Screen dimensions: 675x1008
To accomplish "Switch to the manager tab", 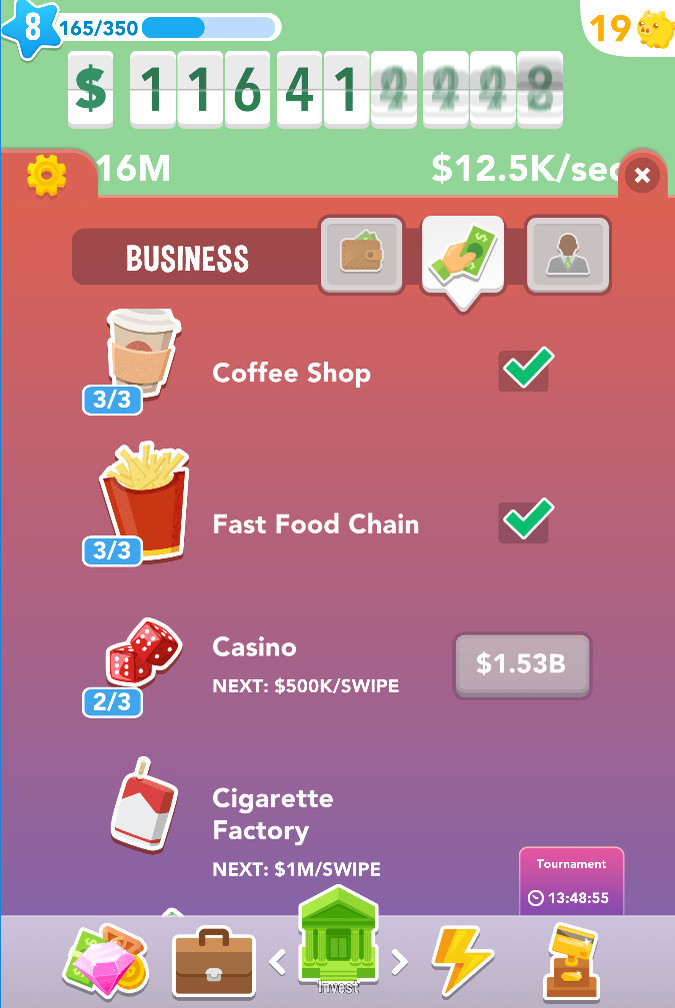I will point(567,255).
